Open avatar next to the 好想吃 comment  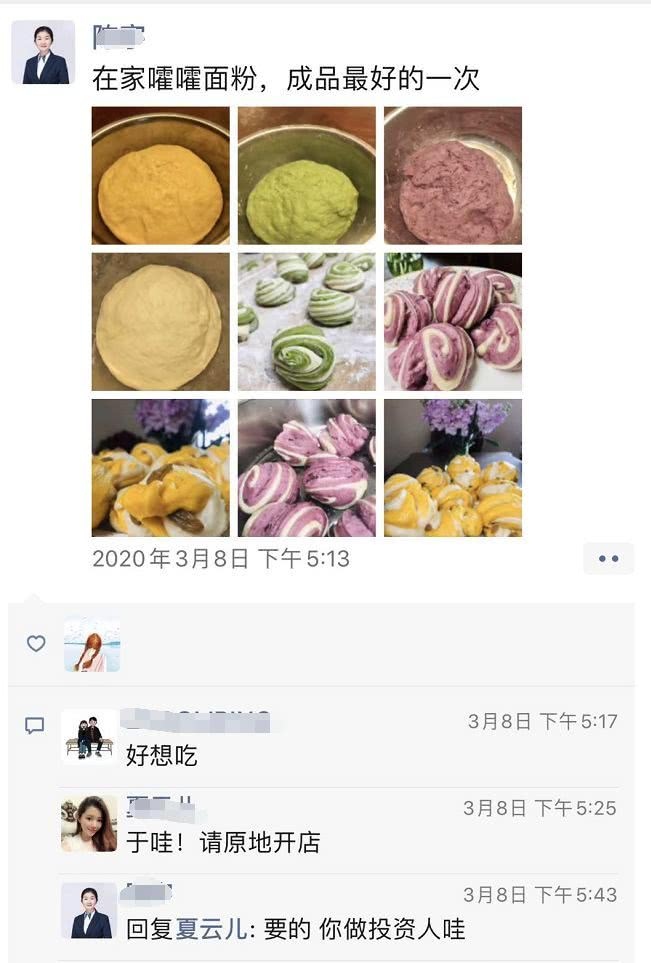pos(89,738)
